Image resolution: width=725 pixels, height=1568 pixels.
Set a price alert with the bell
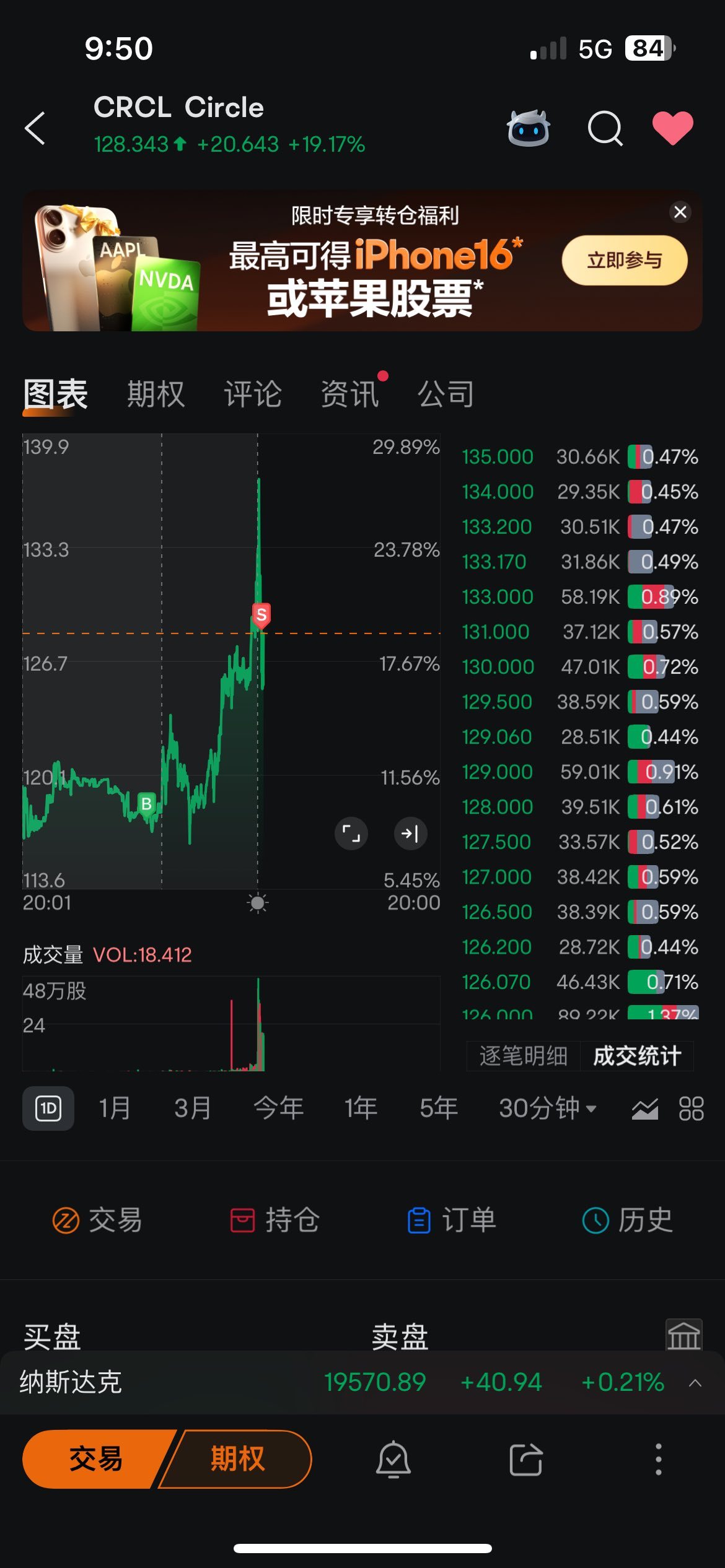click(393, 1460)
